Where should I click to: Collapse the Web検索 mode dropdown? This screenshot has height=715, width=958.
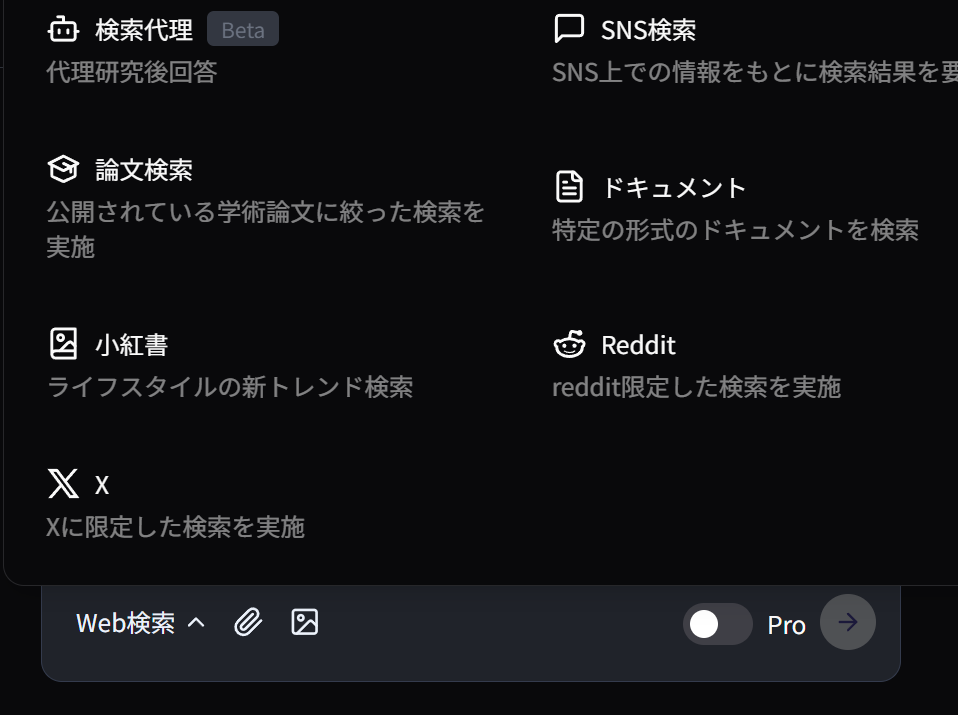[x=141, y=623]
